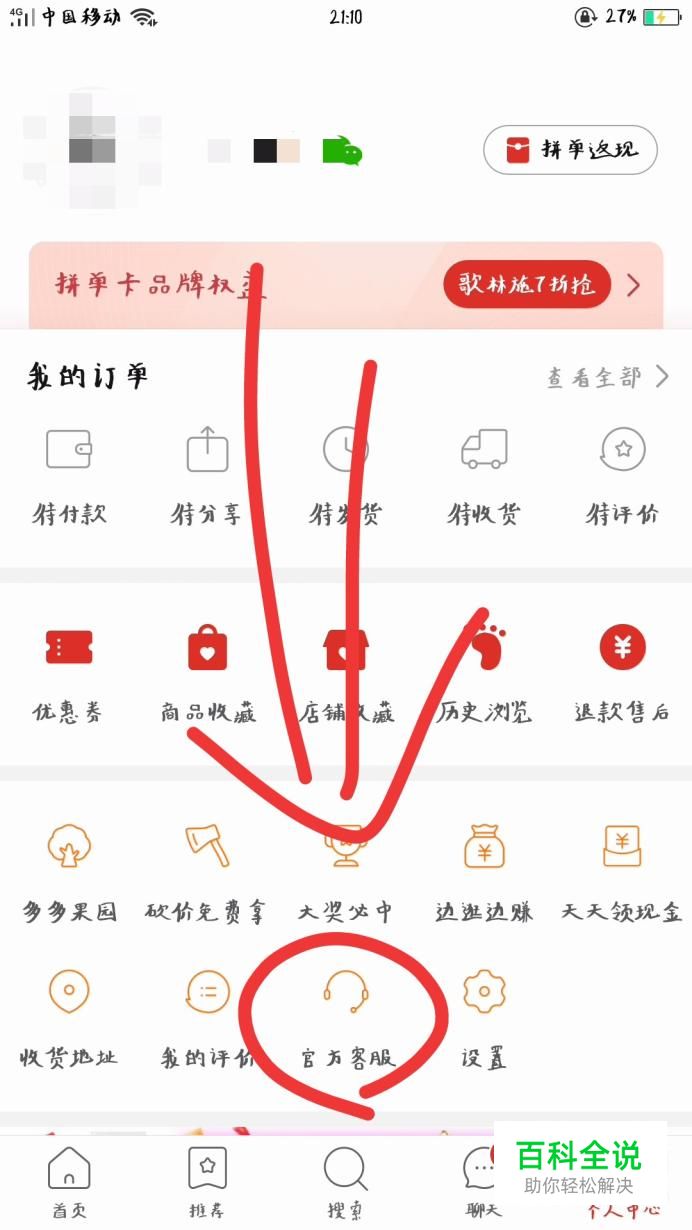Open 待付款 orders
The image size is (692, 1230).
point(68,475)
